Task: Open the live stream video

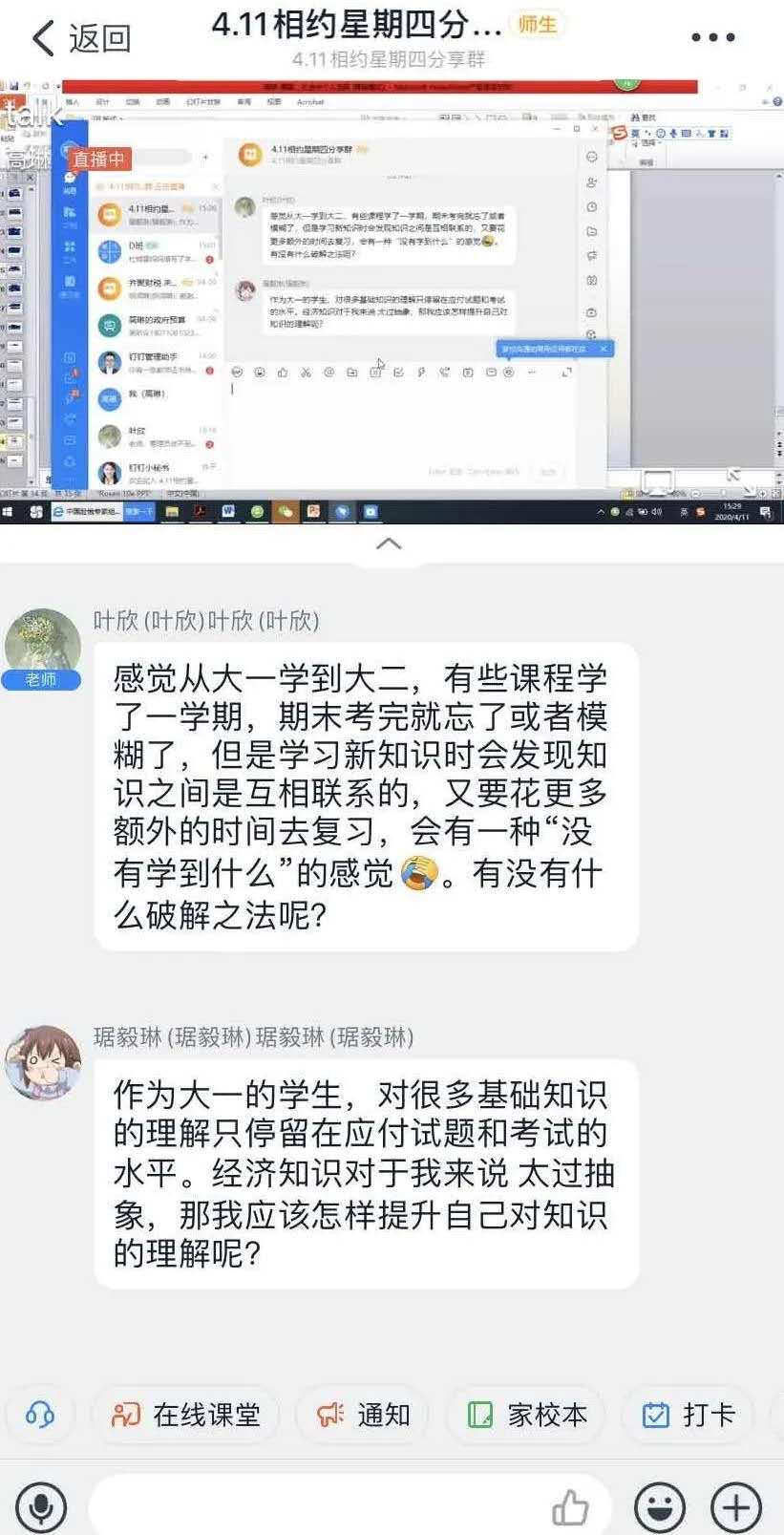Action: [392, 301]
